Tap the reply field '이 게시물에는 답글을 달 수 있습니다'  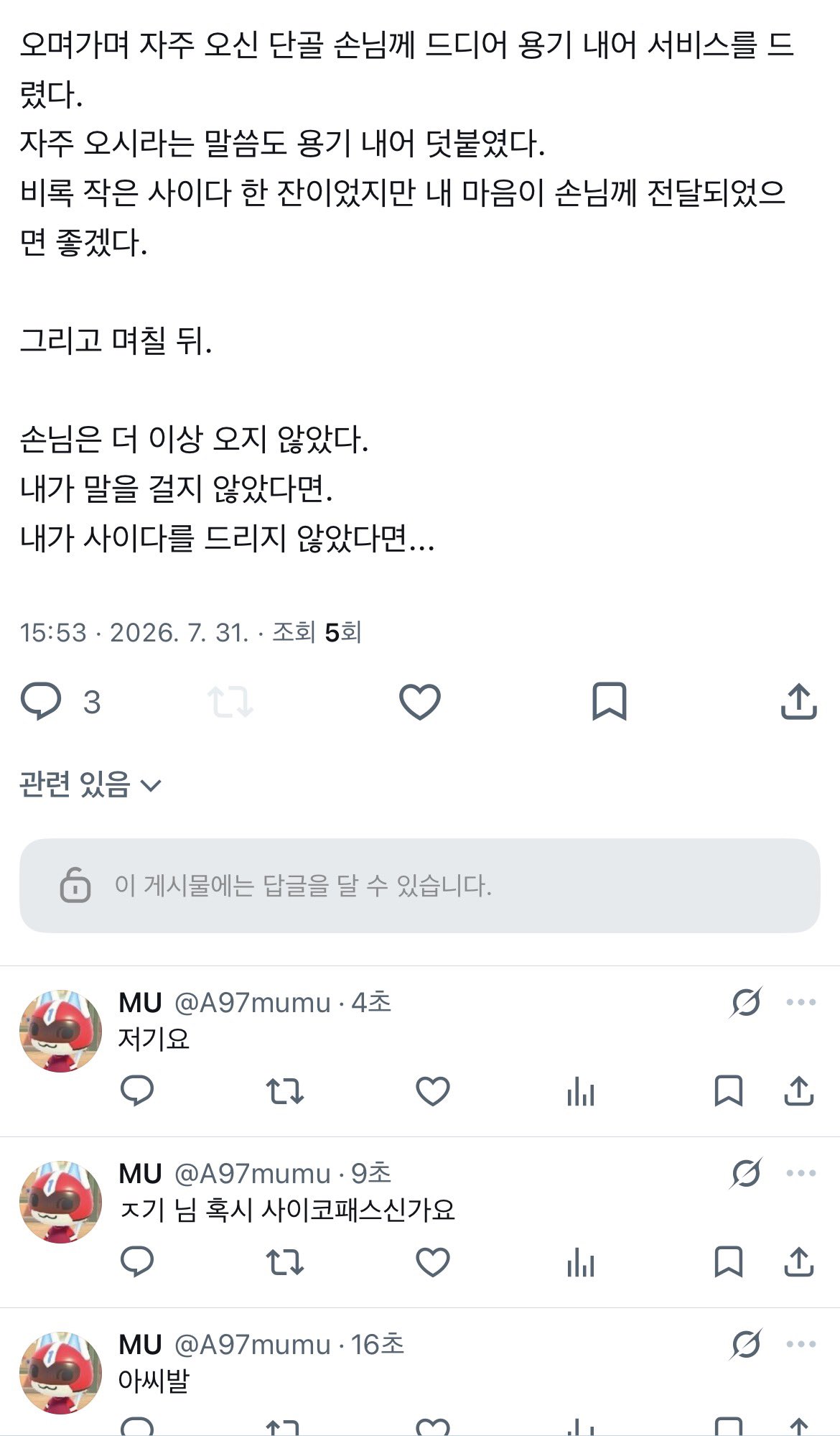(419, 885)
